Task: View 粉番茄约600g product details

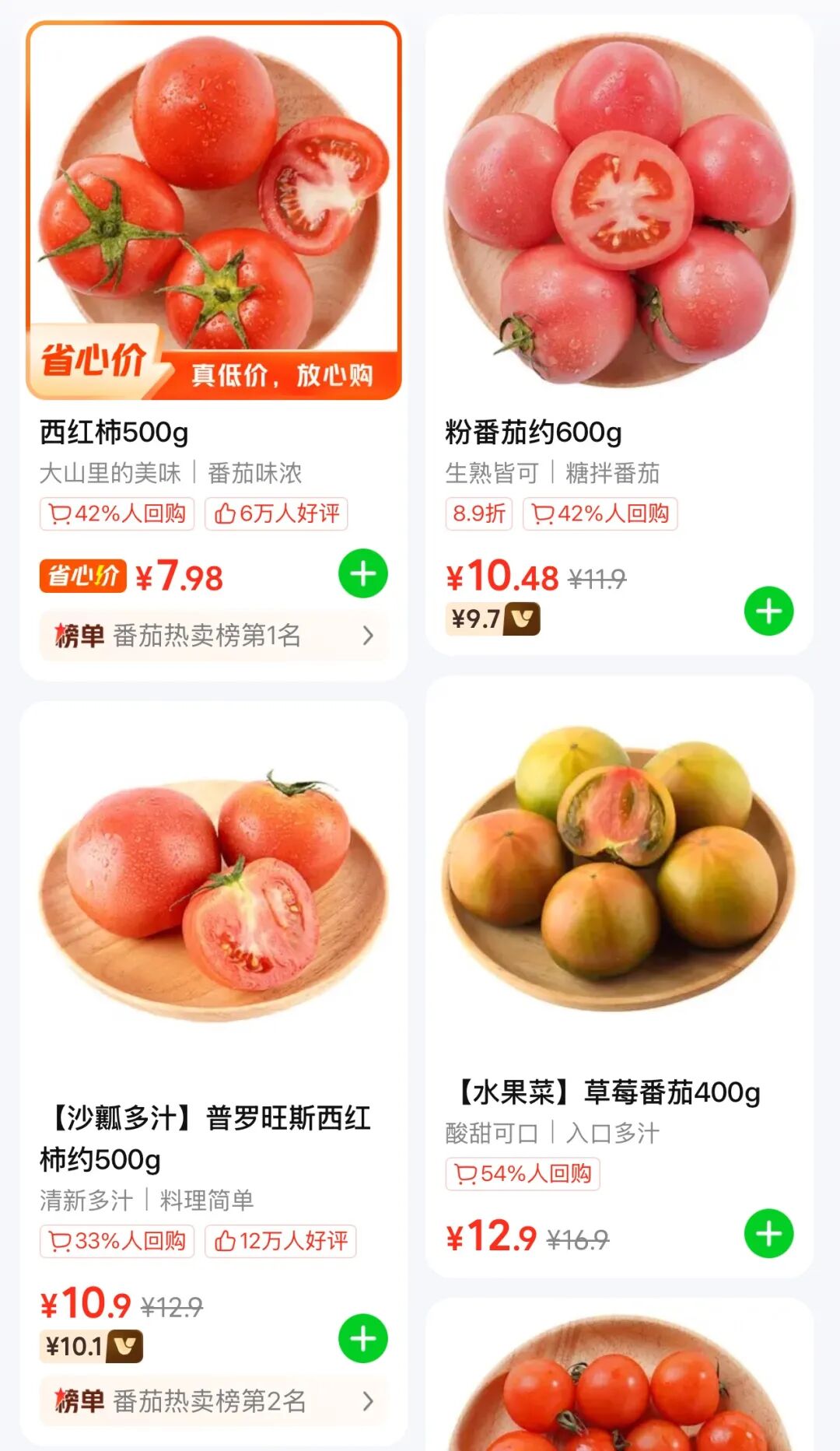Action: pyautogui.click(x=534, y=433)
